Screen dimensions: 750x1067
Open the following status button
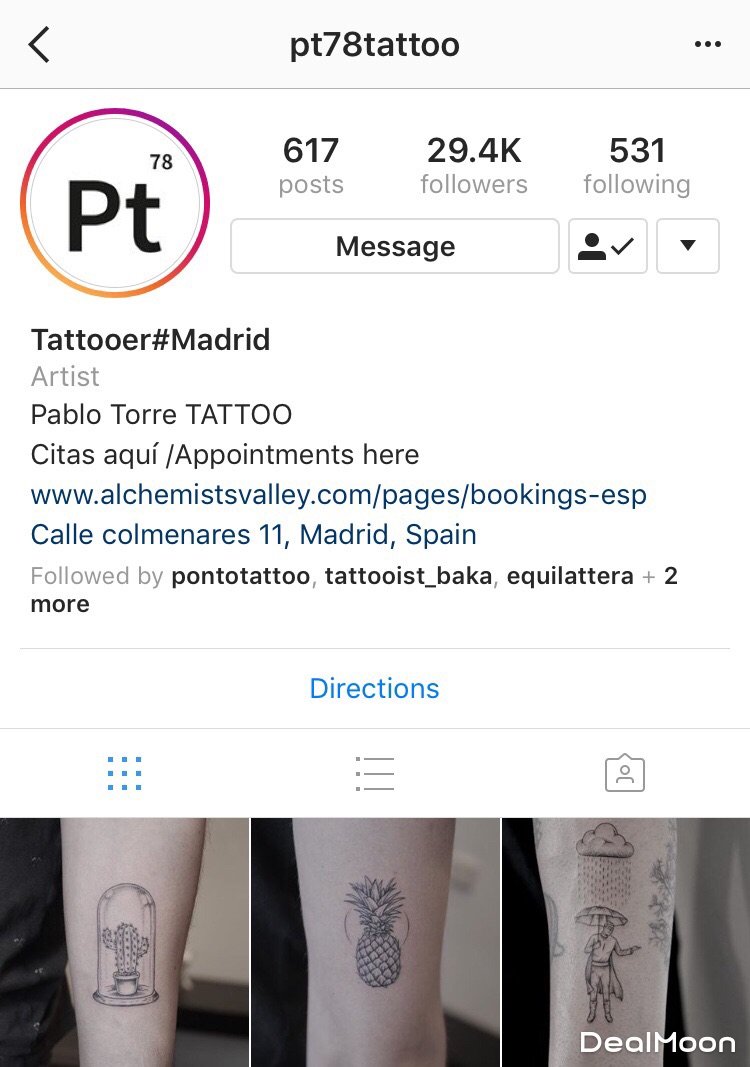pos(607,246)
